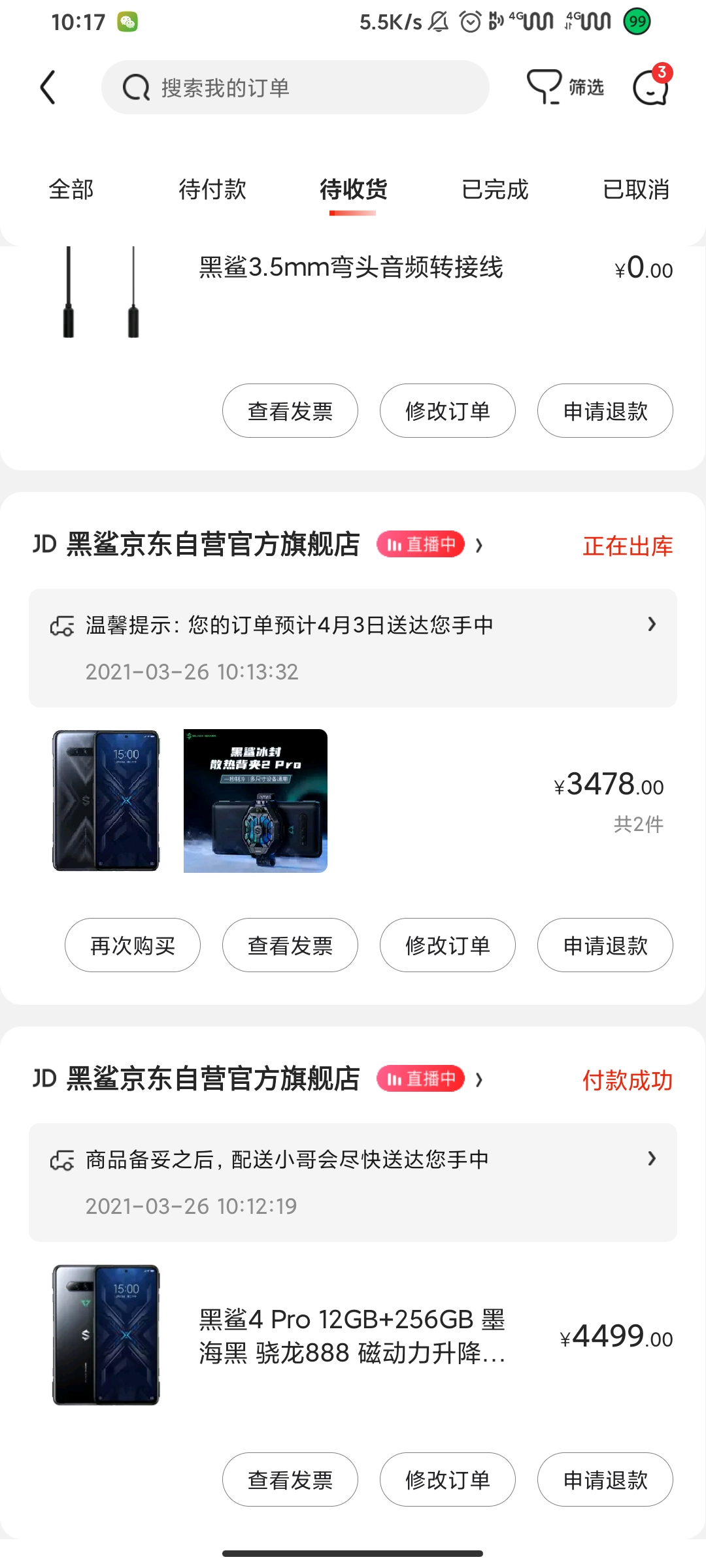The image size is (706, 1568).
Task: Go back using the top-left arrow
Action: pyautogui.click(x=48, y=88)
